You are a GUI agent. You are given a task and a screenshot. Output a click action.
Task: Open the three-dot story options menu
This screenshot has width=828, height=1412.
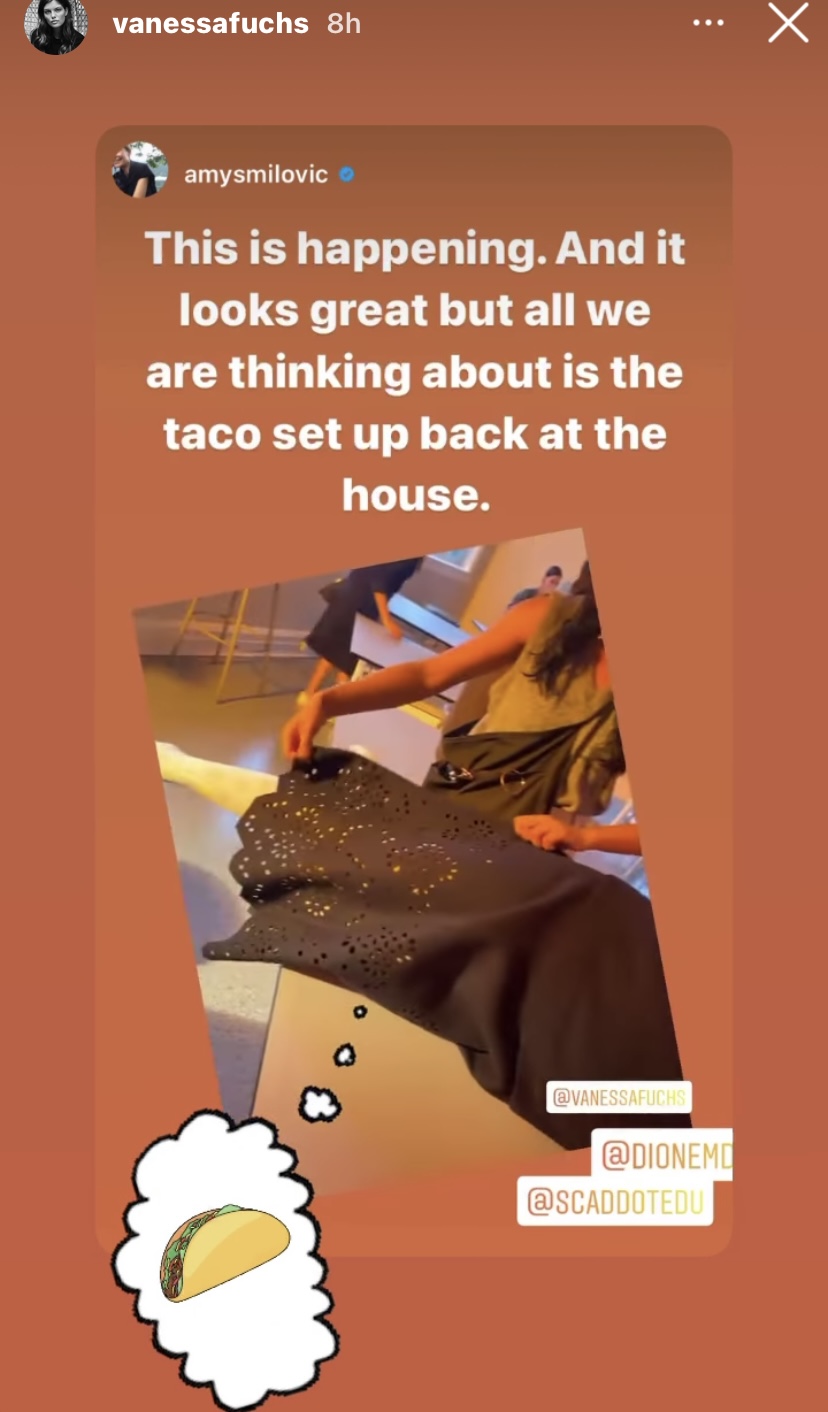[708, 23]
